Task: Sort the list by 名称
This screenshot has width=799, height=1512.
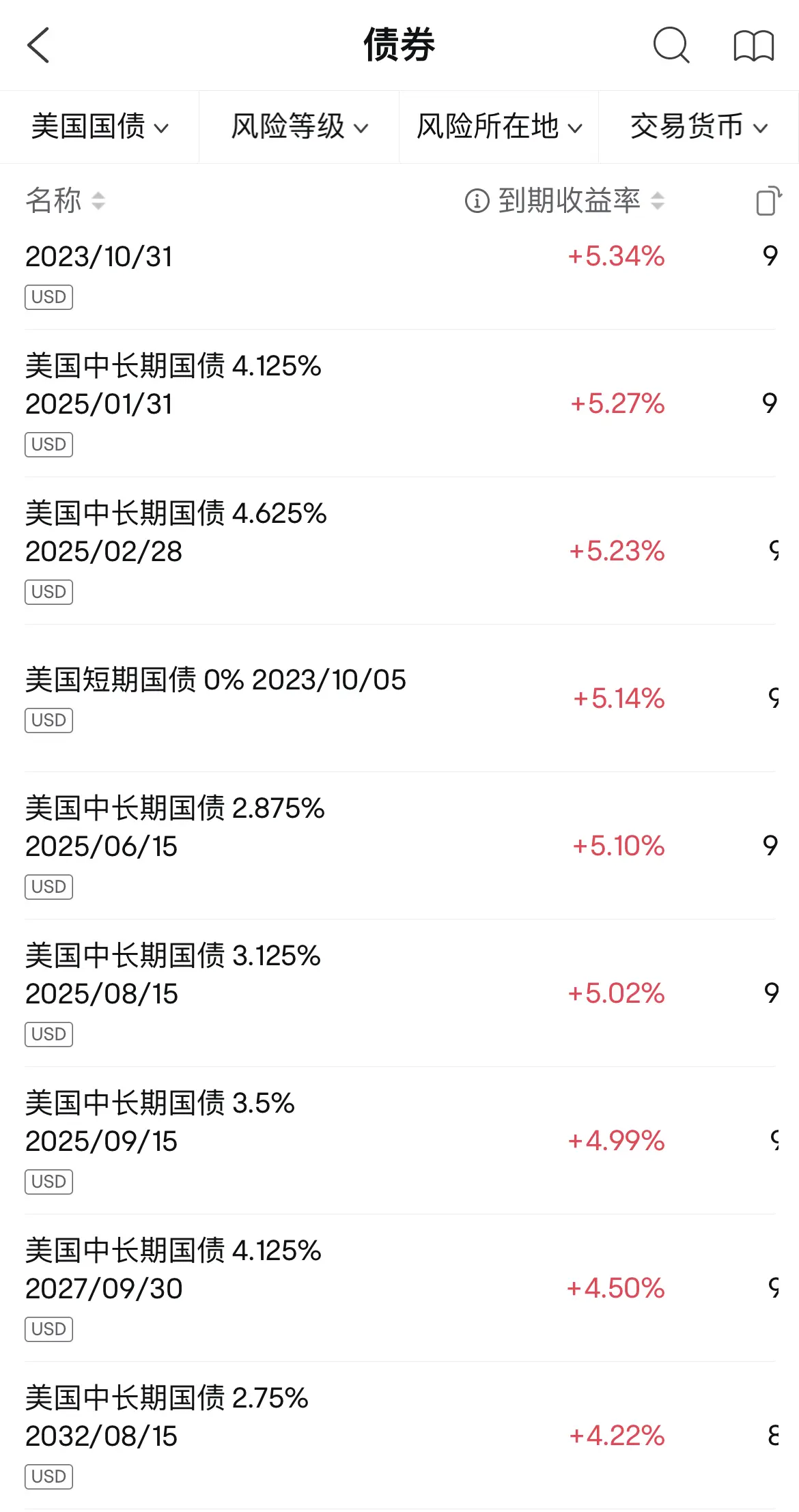Action: (66, 201)
